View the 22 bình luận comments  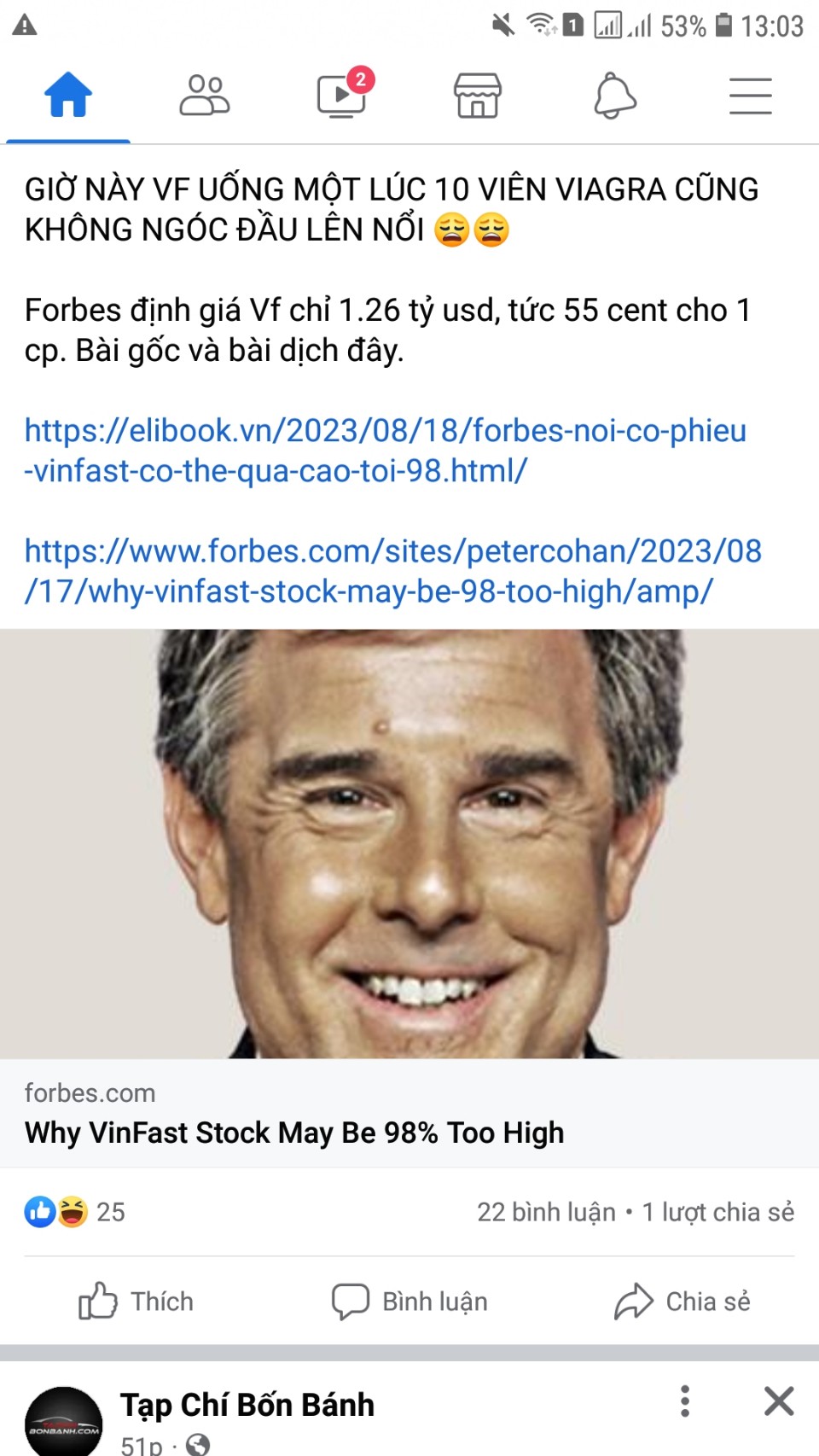coord(546,1212)
